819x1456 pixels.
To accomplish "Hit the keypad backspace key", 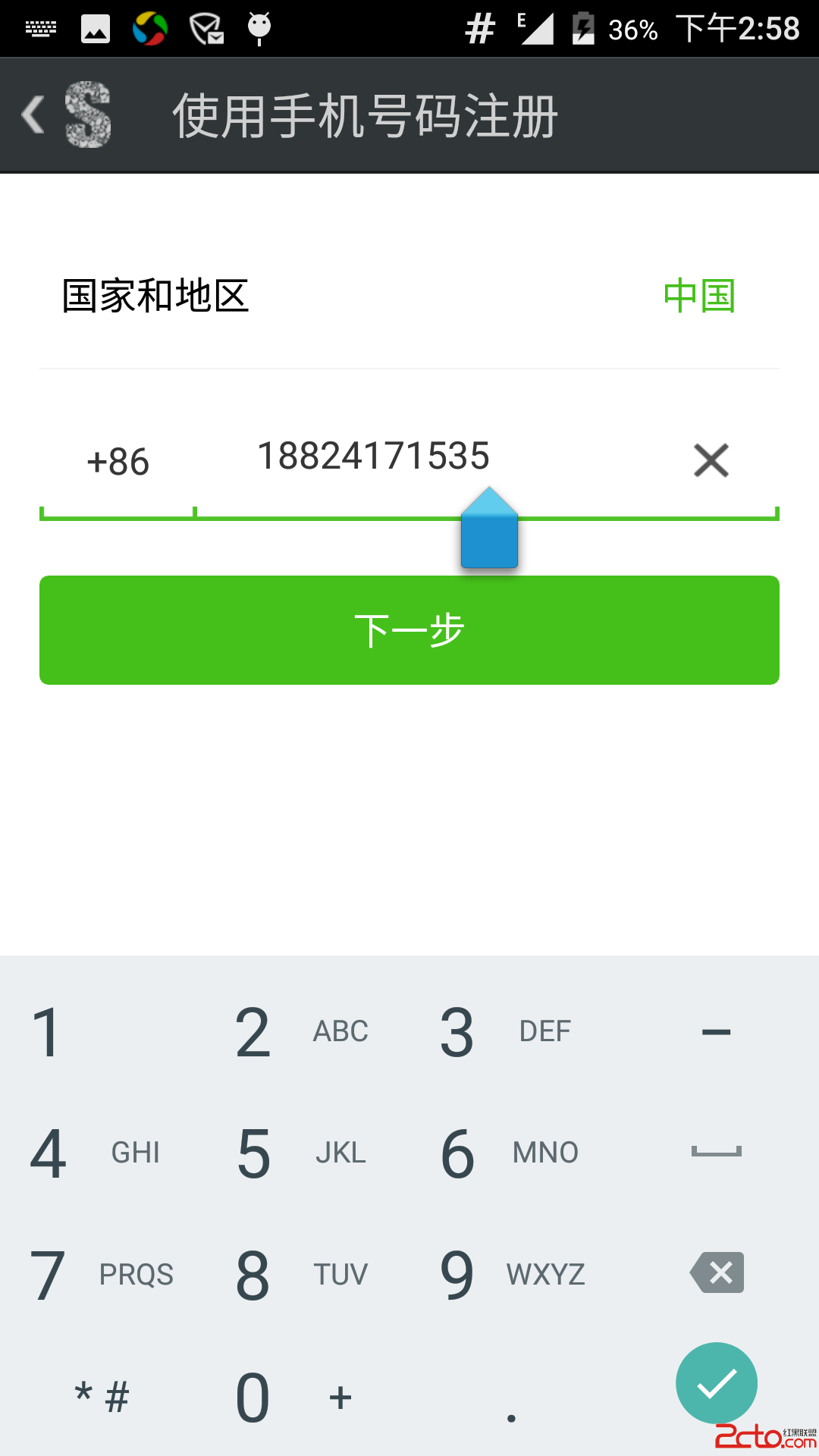I will tap(717, 1272).
